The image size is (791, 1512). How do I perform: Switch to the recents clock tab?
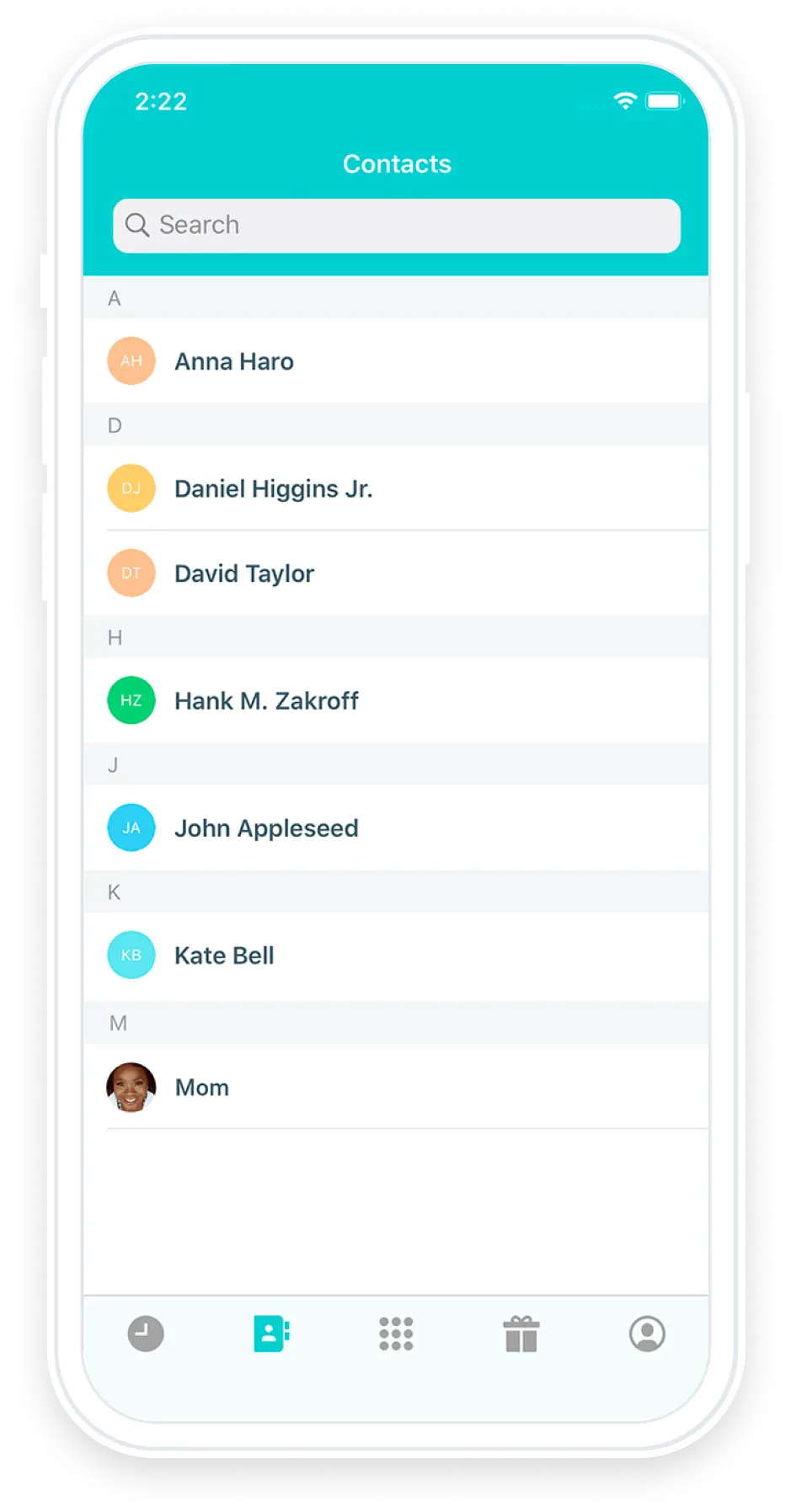(146, 1334)
